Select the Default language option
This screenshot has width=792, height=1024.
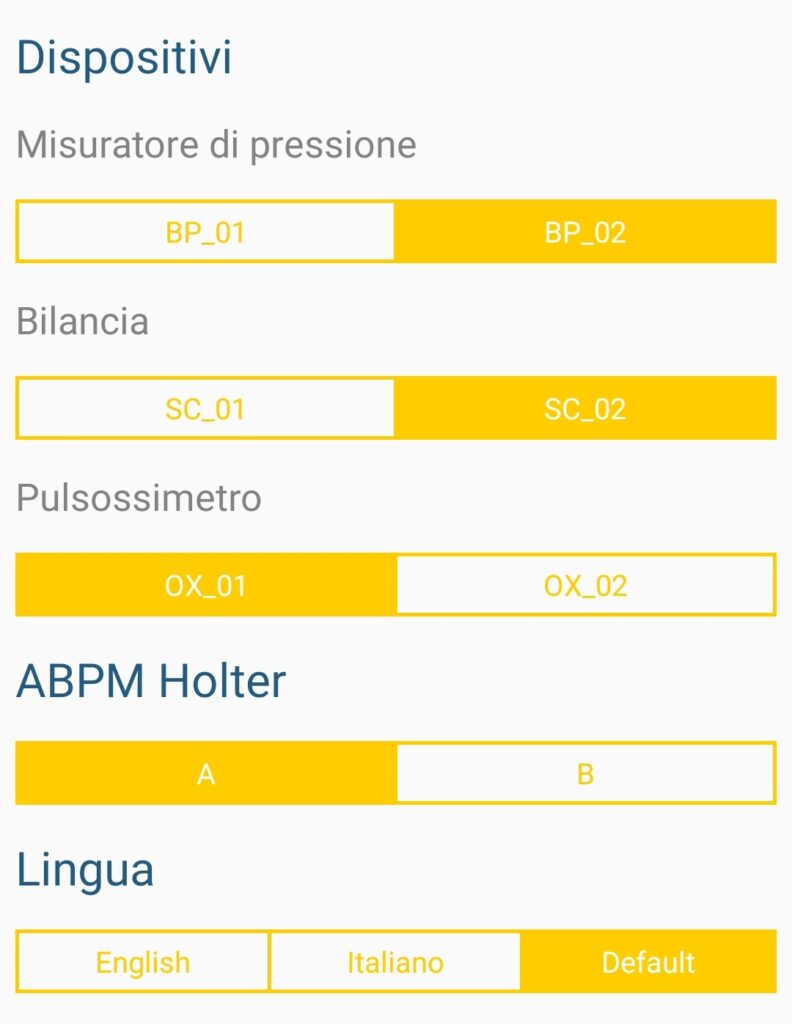click(648, 962)
